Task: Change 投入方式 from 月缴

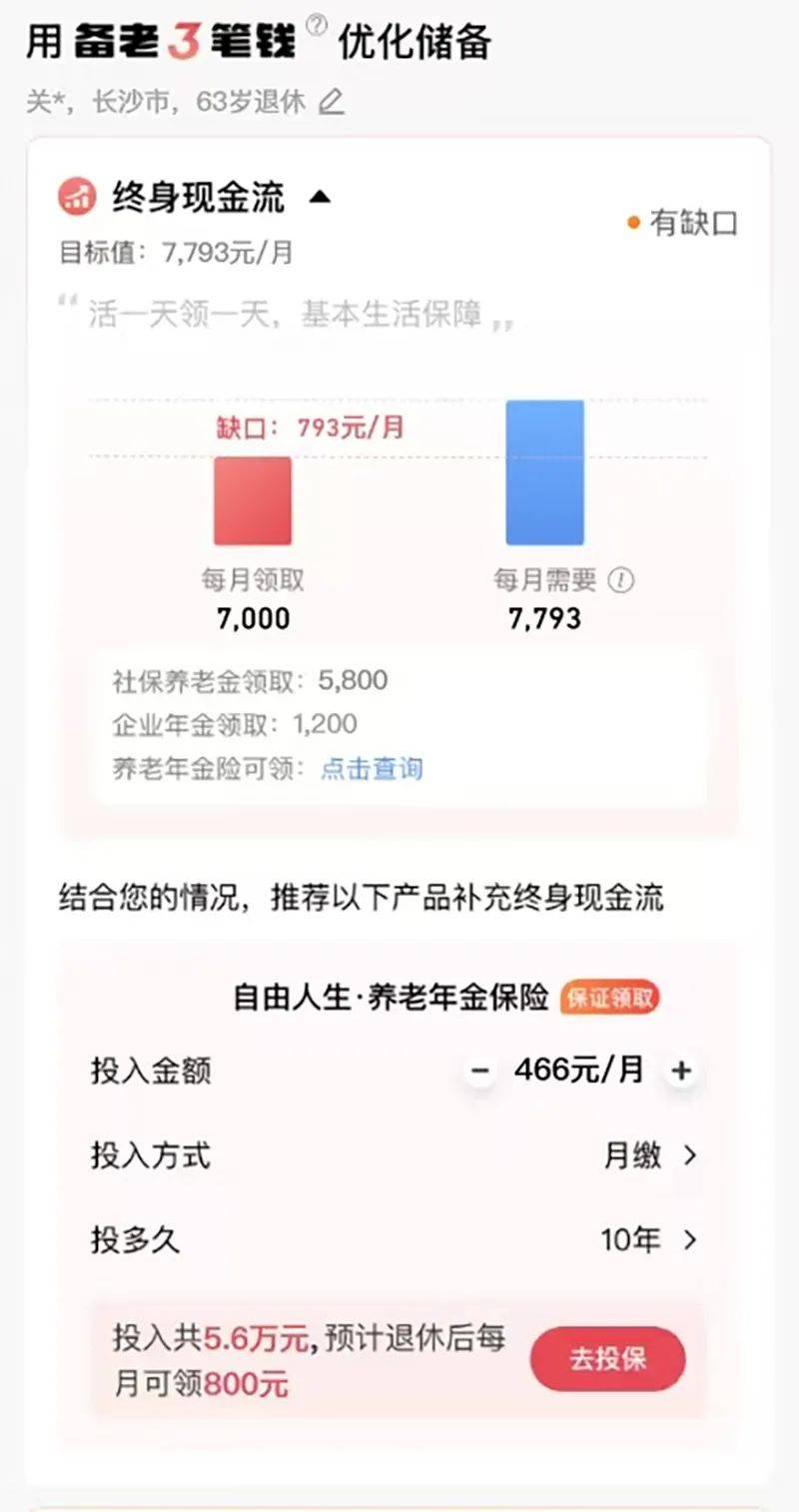Action: click(650, 1156)
